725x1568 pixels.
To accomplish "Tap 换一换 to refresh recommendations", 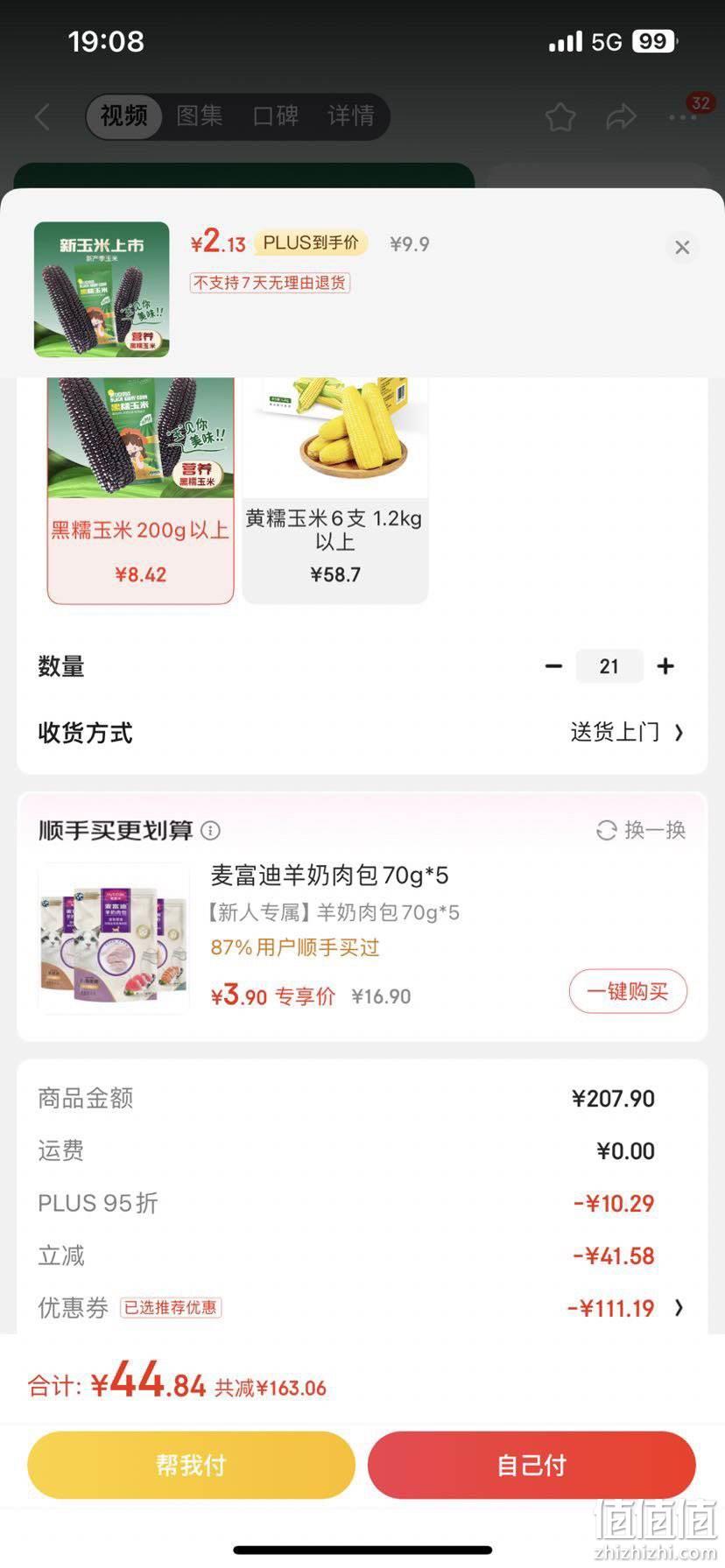I will [641, 830].
